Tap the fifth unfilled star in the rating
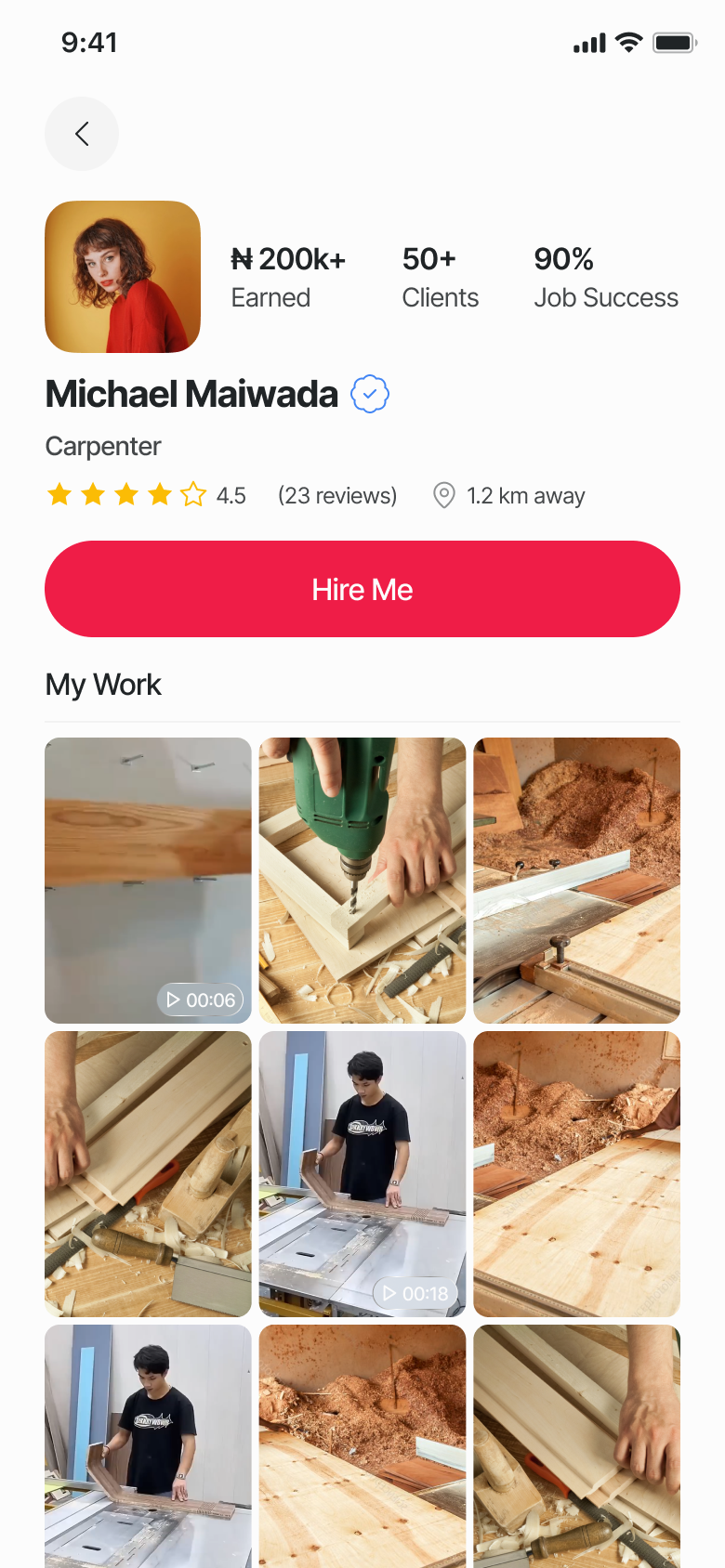This screenshot has height=1568, width=725. [193, 495]
